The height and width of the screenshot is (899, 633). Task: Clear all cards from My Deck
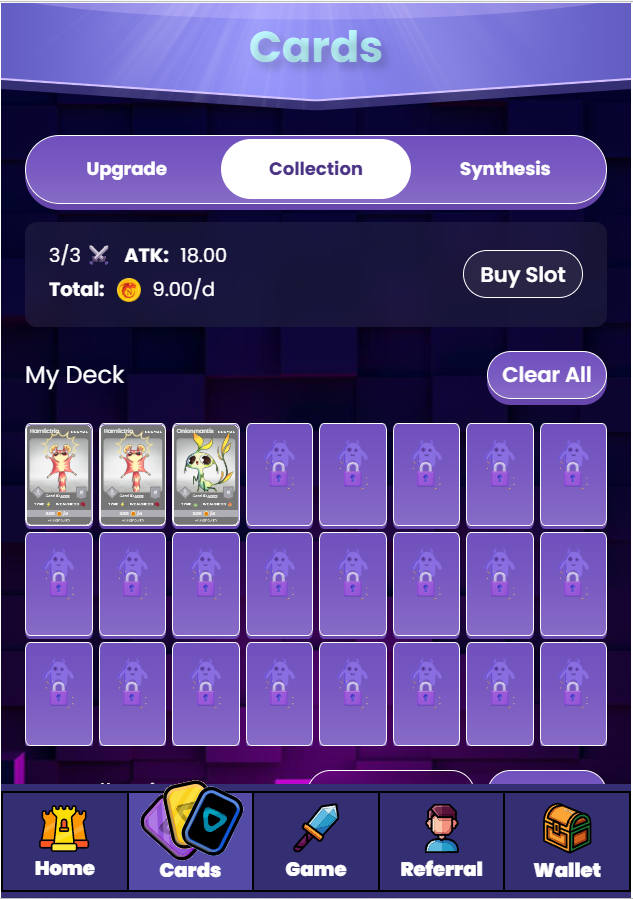coord(546,374)
